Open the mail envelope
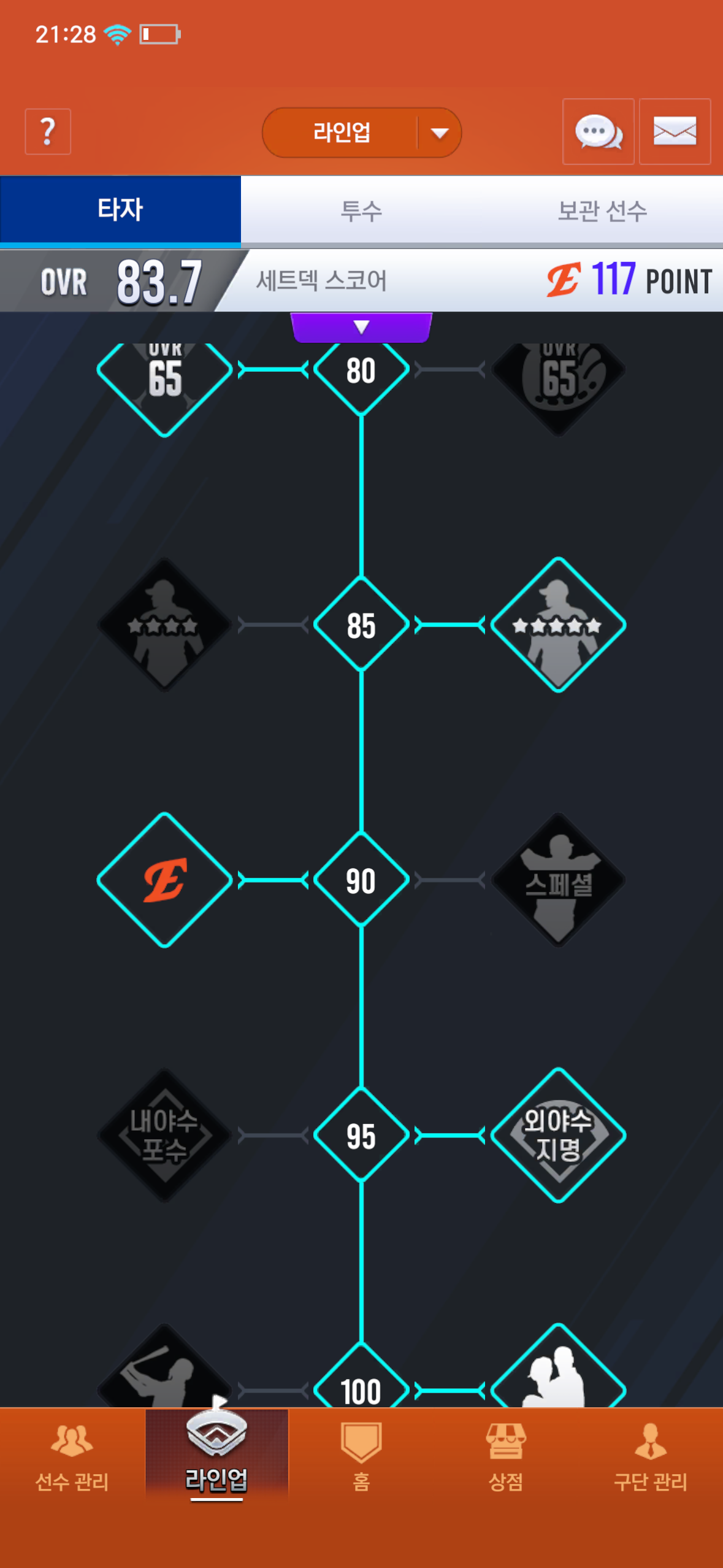Viewport: 723px width, 1568px height. (x=675, y=132)
